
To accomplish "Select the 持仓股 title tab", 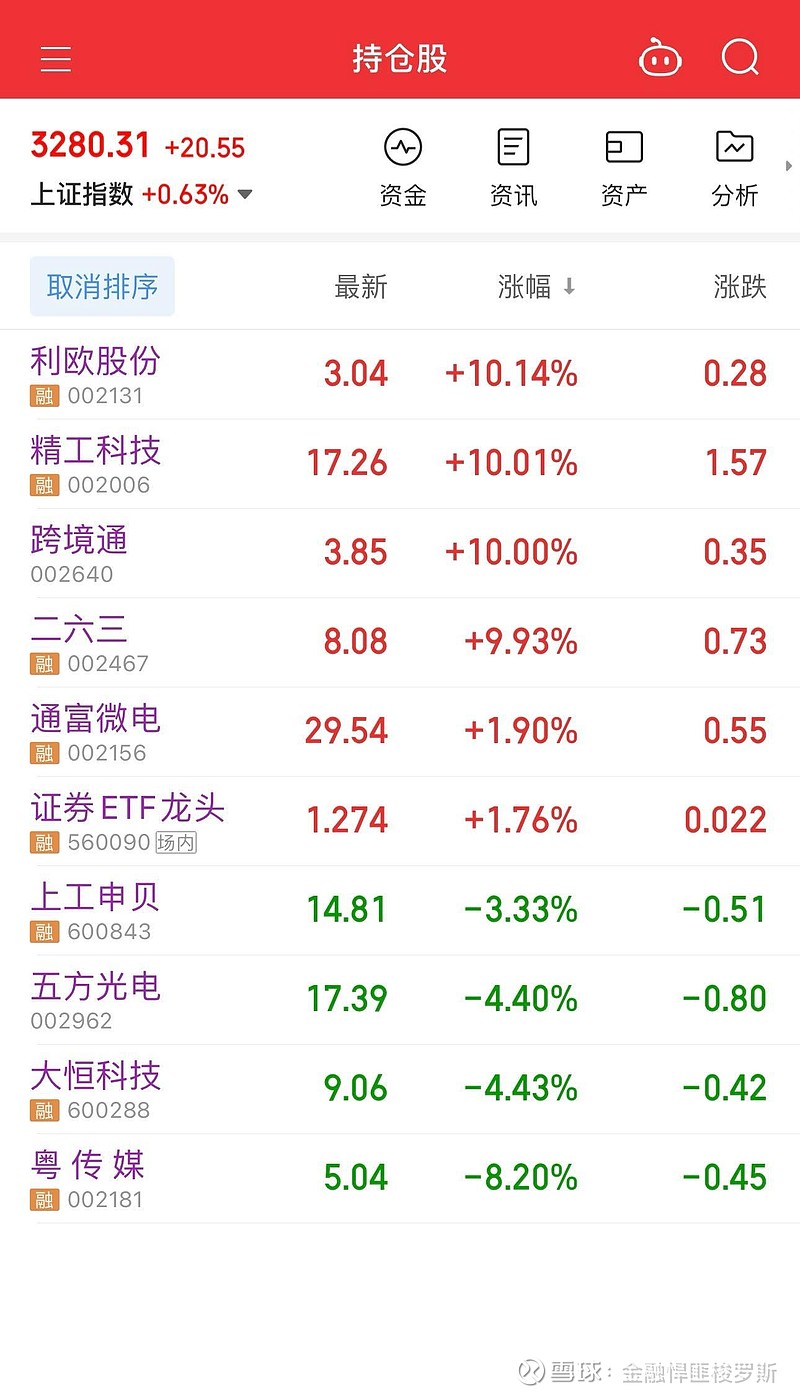I will (x=399, y=57).
